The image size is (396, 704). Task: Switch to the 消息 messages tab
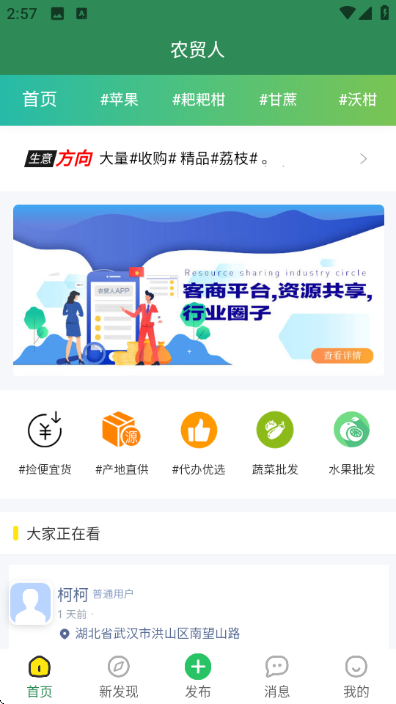[277, 676]
